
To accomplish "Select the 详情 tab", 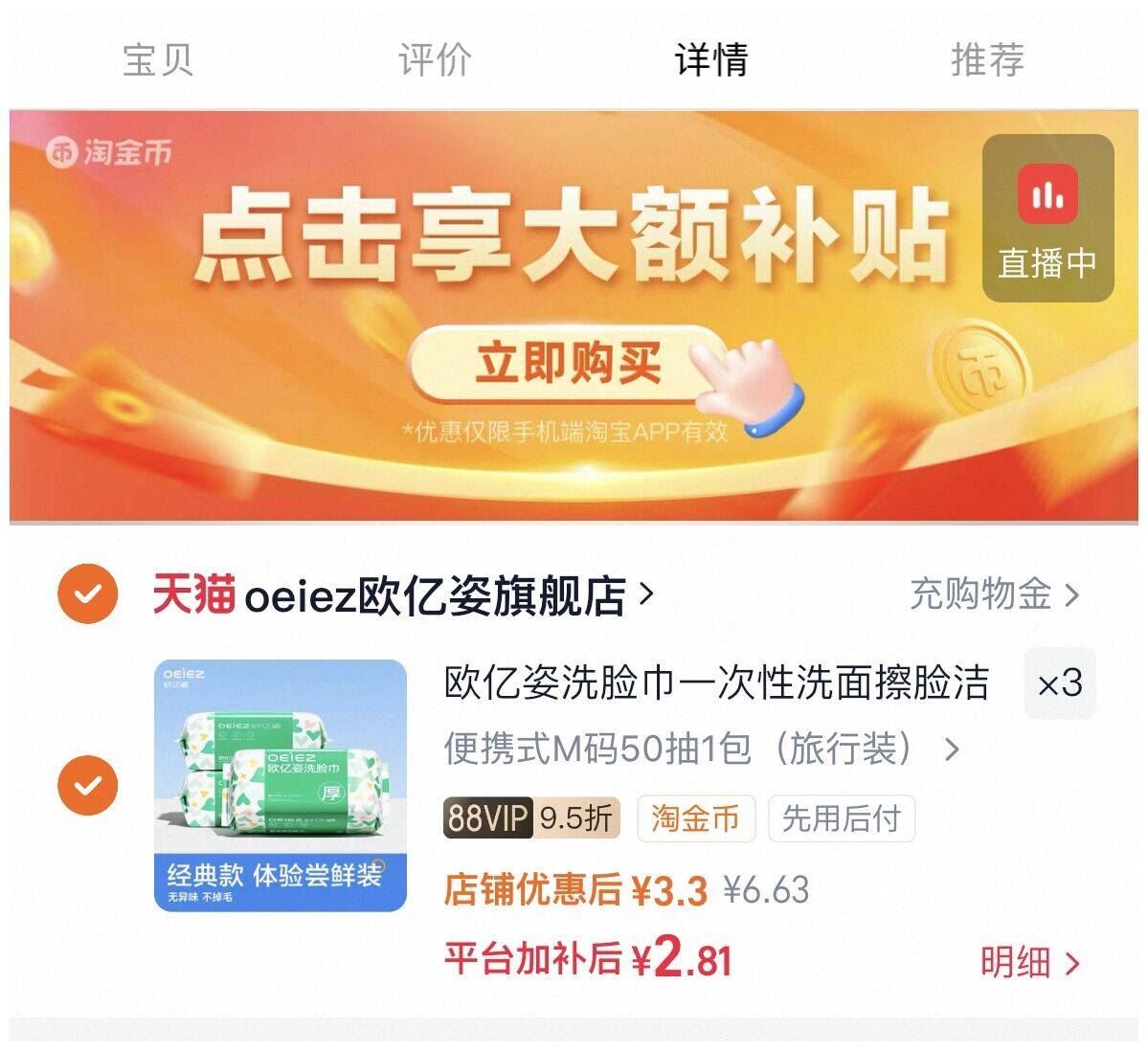I will (711, 59).
